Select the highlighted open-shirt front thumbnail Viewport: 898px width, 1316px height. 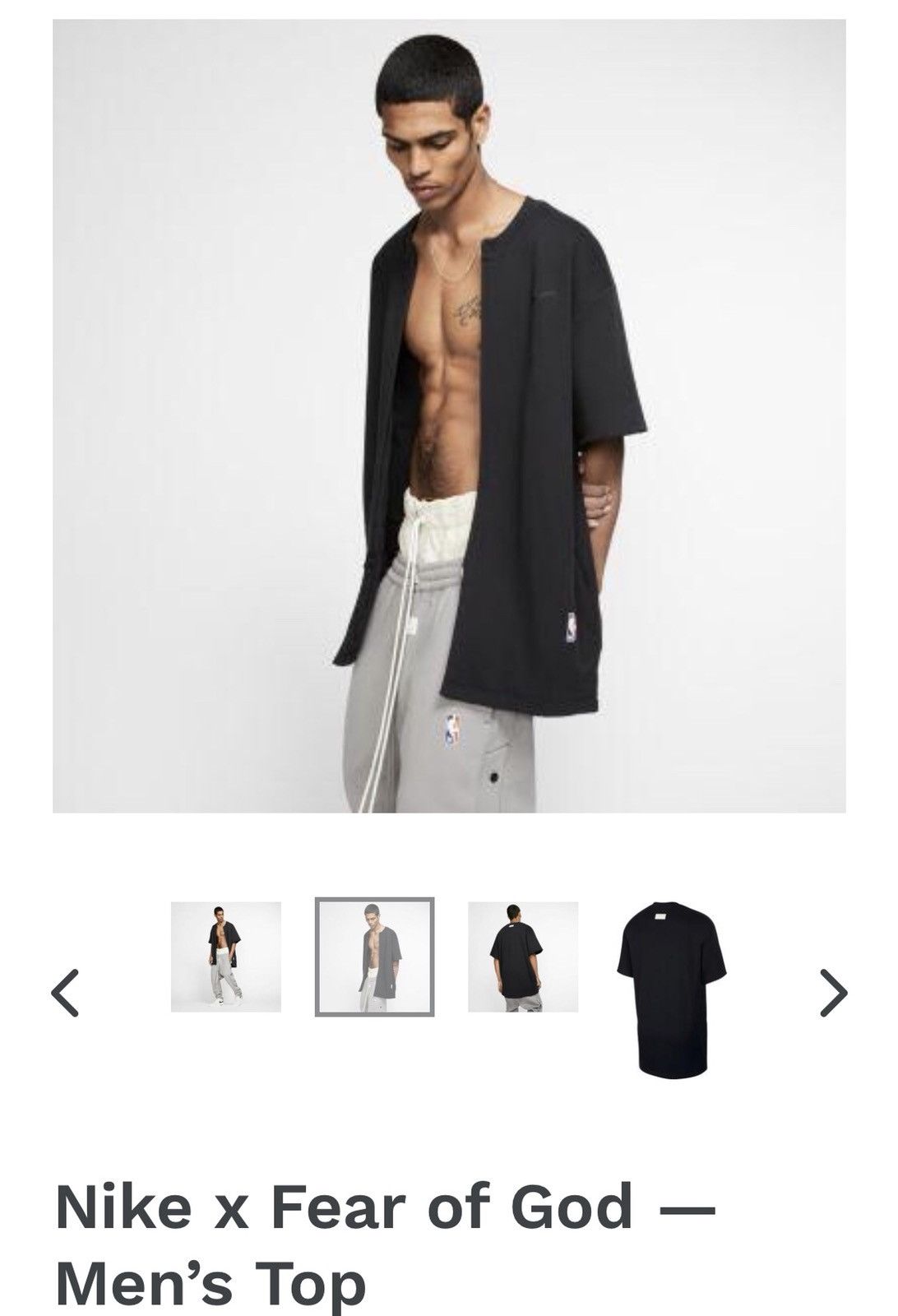coord(374,957)
